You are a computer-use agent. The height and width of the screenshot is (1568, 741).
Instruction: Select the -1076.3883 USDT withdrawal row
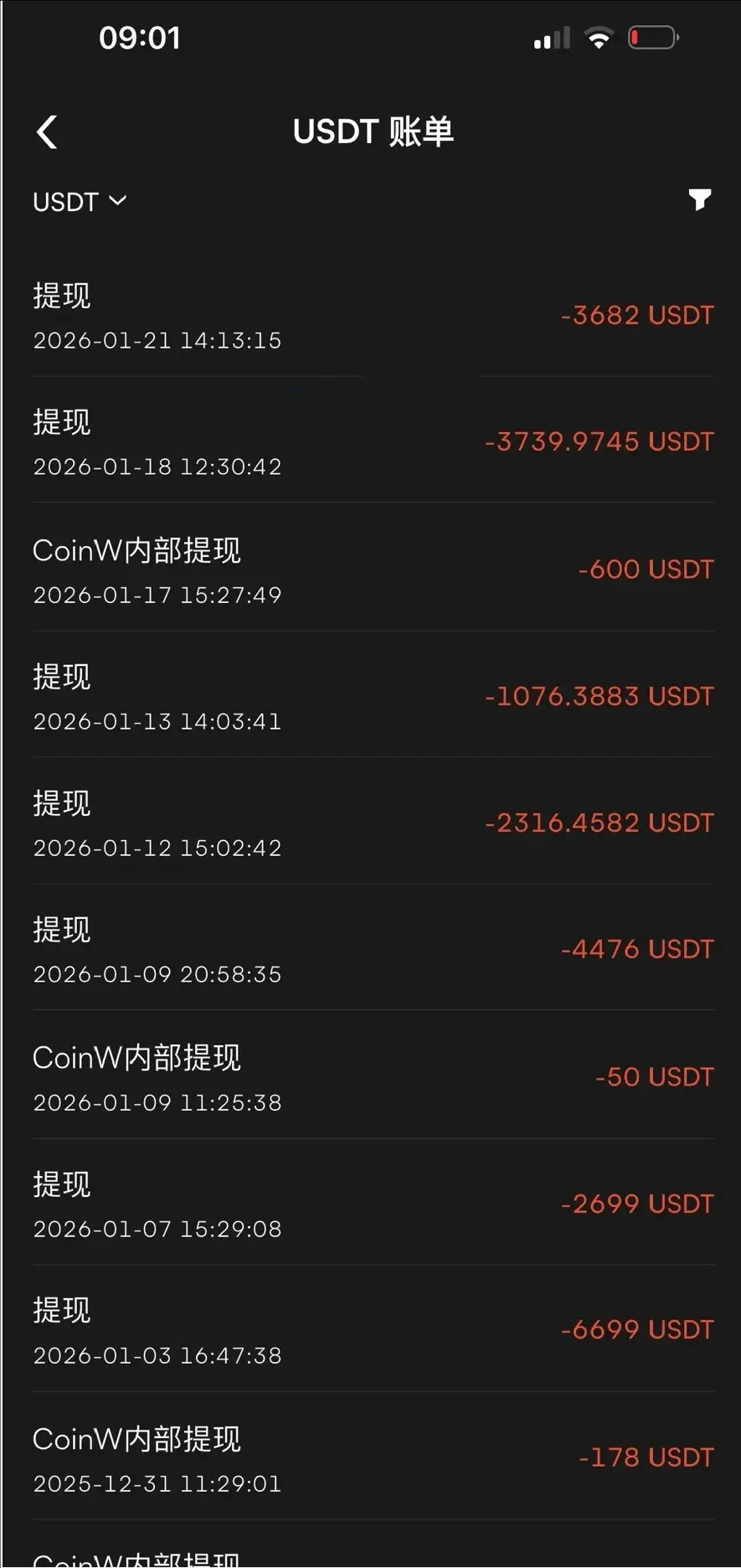[373, 697]
